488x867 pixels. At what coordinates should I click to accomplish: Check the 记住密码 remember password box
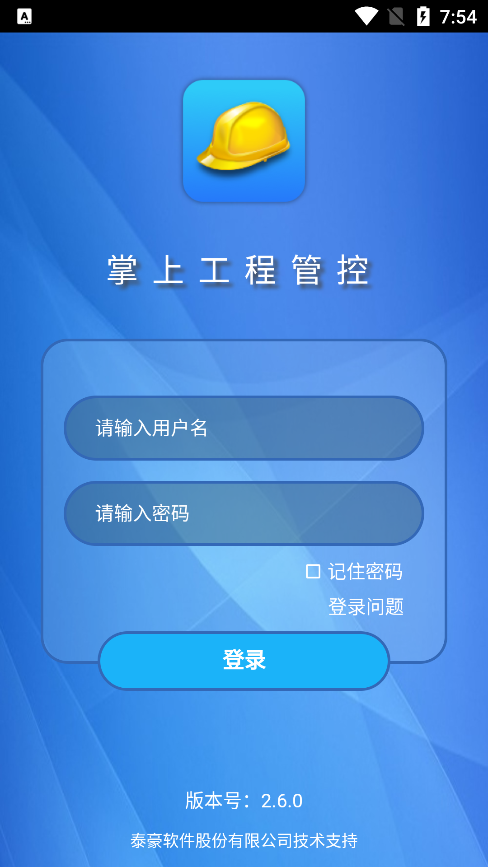click(313, 571)
